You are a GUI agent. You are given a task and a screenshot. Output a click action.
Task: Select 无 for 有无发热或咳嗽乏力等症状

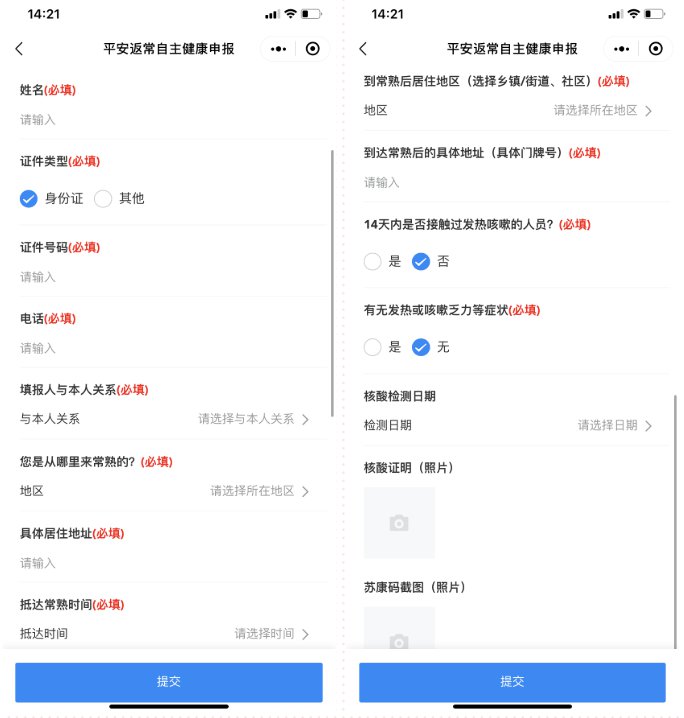tap(422, 347)
